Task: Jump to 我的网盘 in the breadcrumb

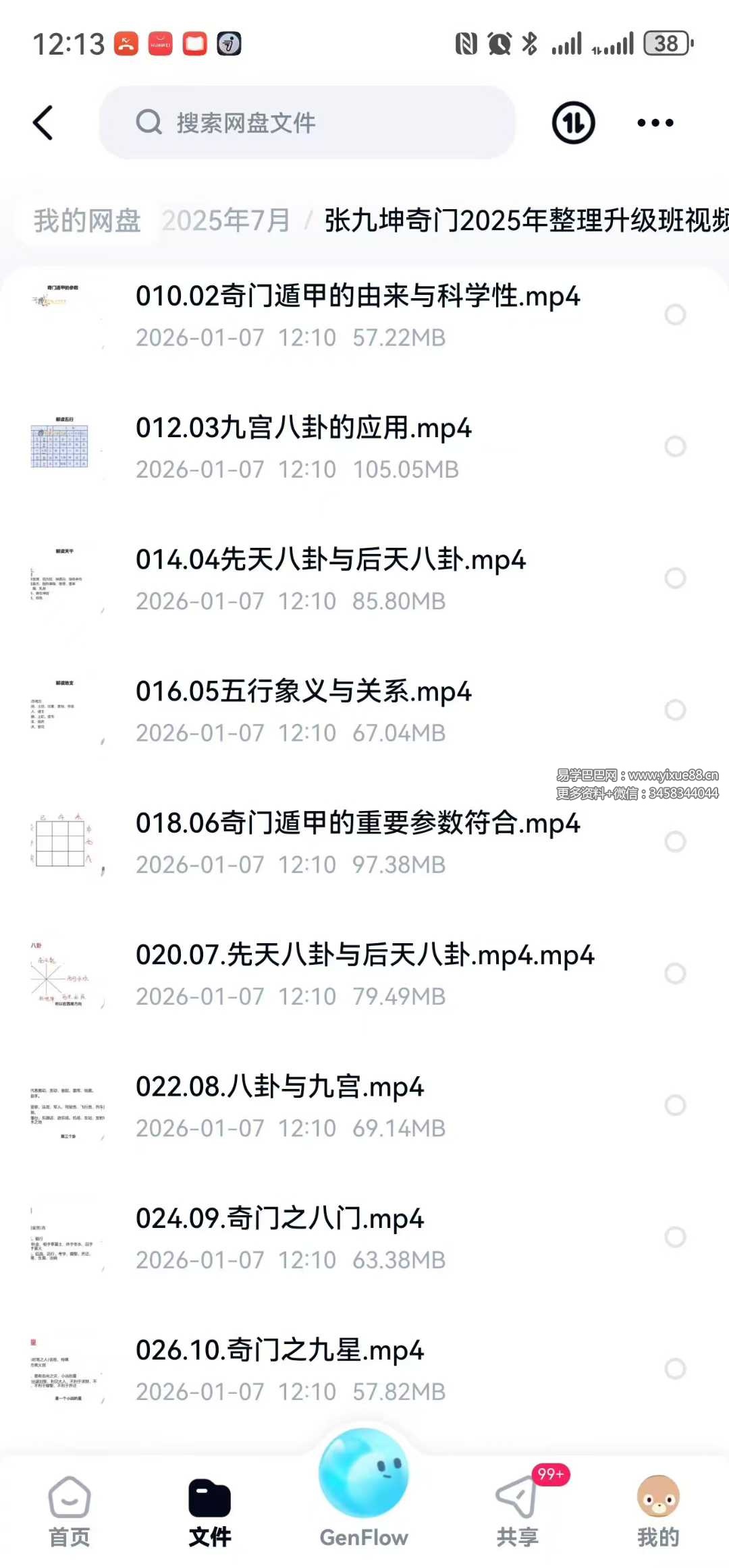Action: tap(88, 221)
